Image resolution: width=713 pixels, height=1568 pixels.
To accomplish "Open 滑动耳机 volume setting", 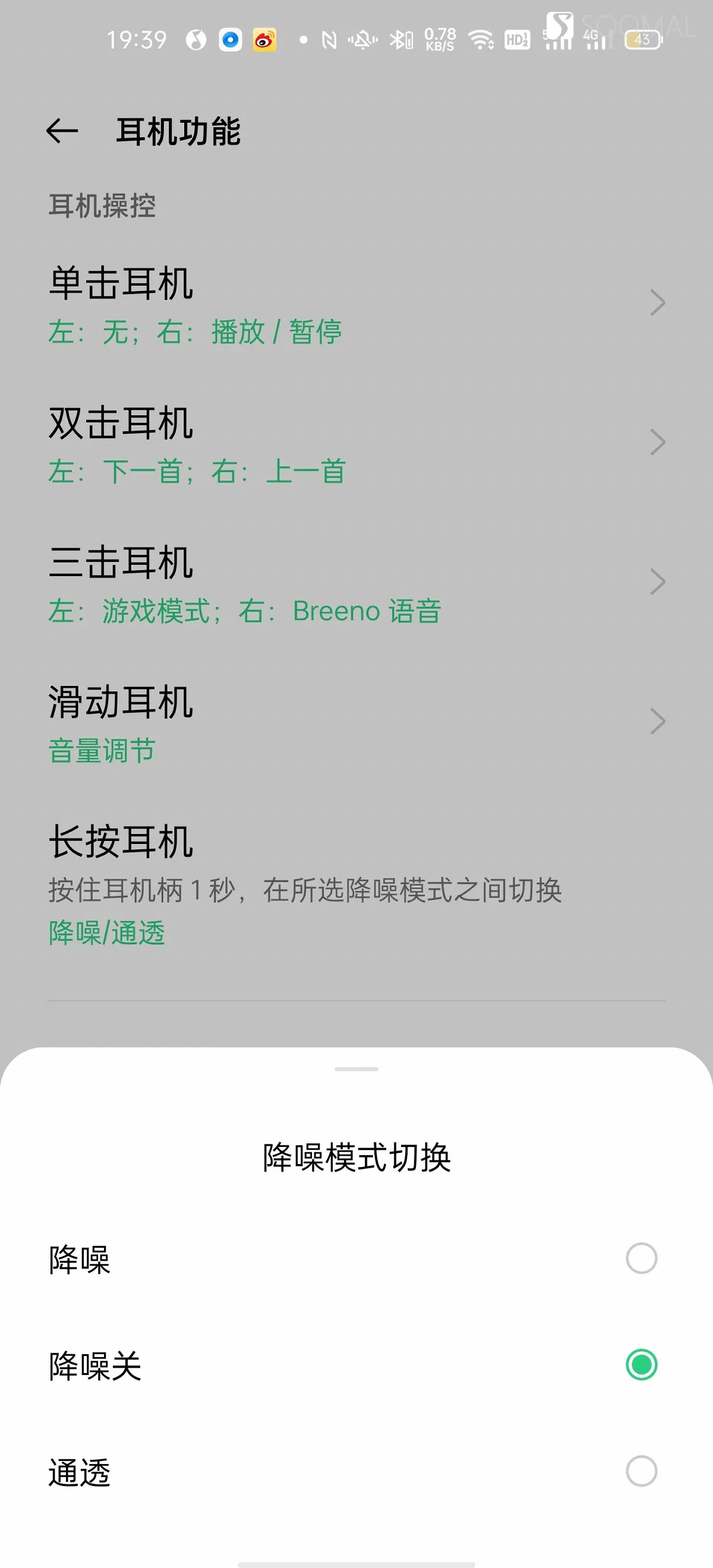I will coord(356,722).
